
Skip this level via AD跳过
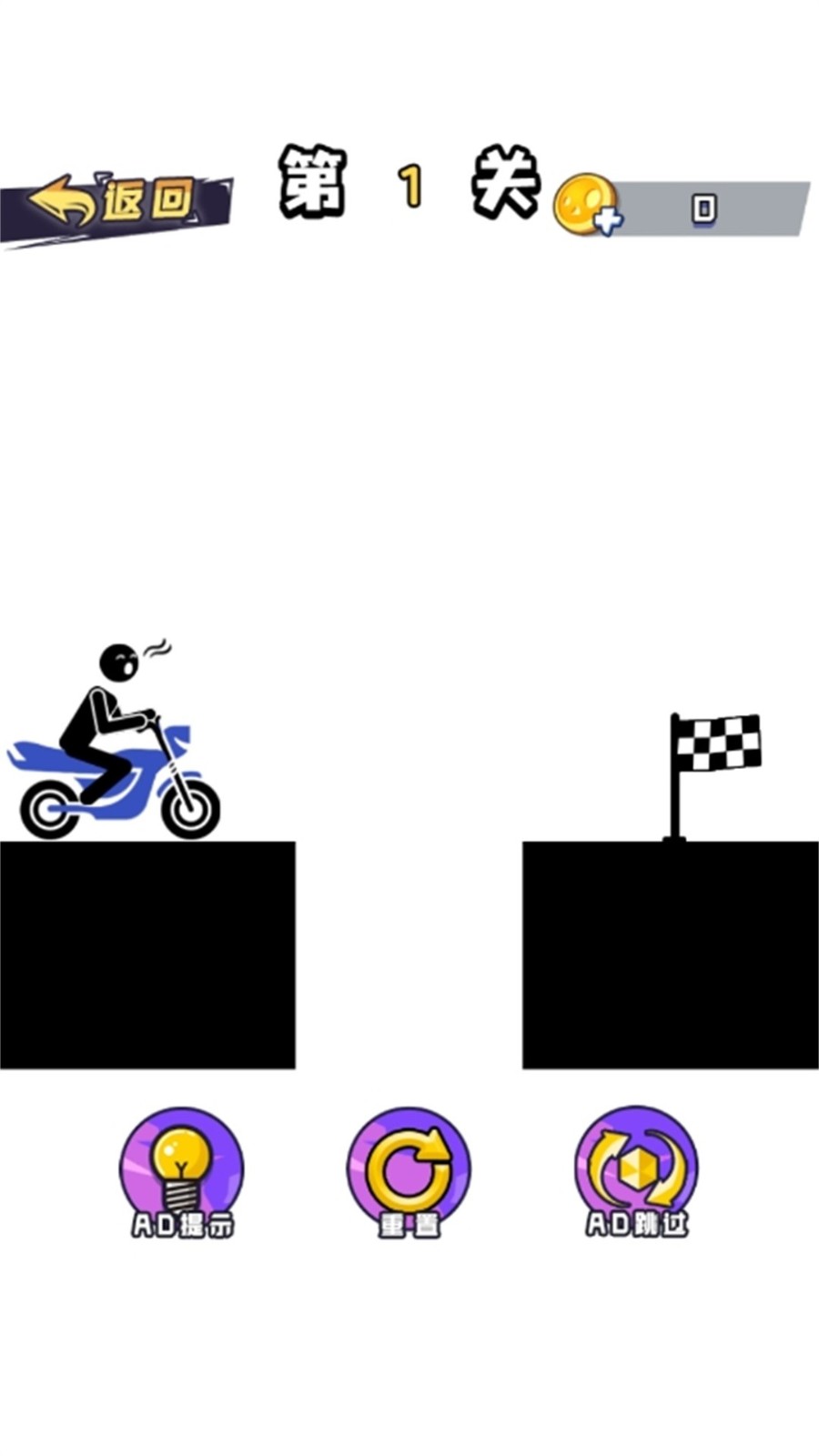click(x=636, y=1172)
